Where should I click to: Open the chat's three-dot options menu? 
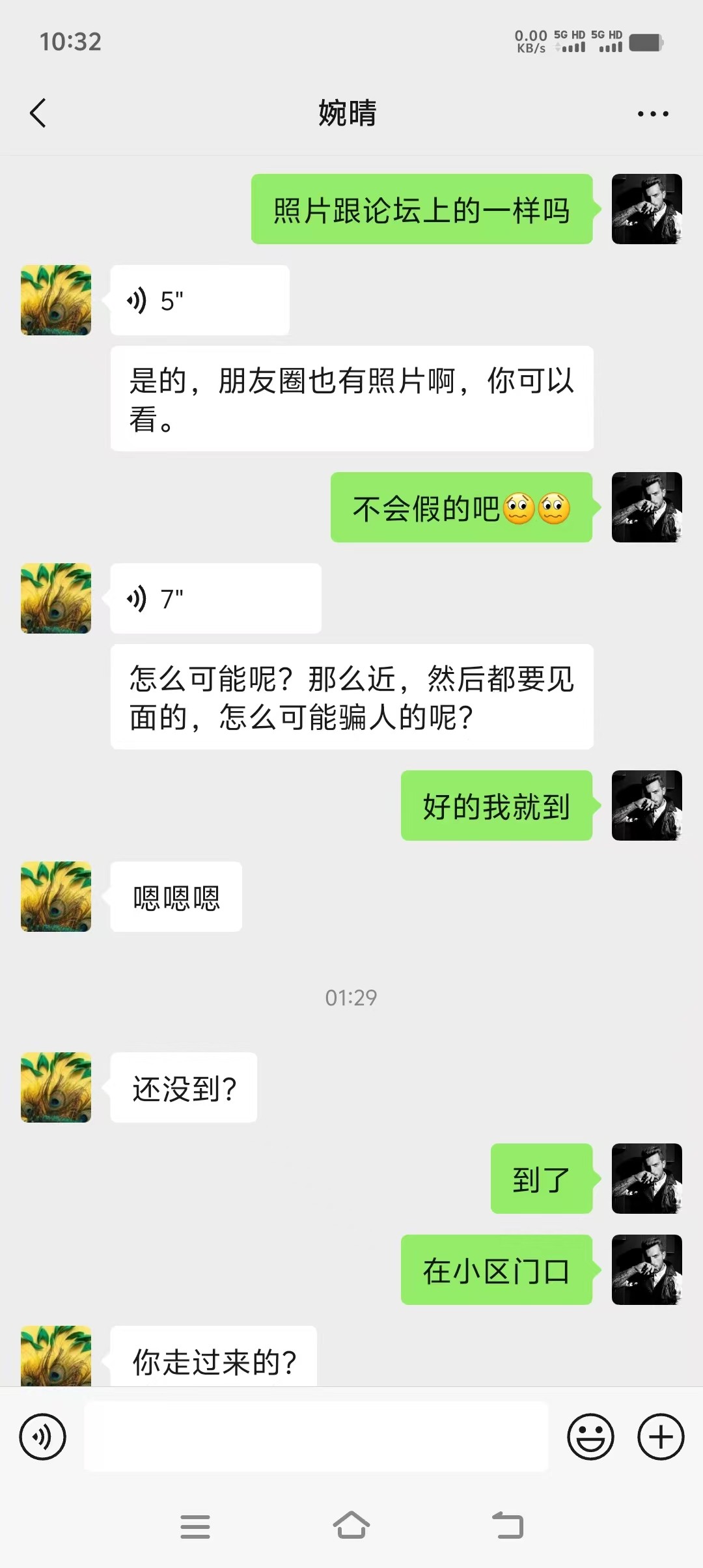click(x=652, y=114)
